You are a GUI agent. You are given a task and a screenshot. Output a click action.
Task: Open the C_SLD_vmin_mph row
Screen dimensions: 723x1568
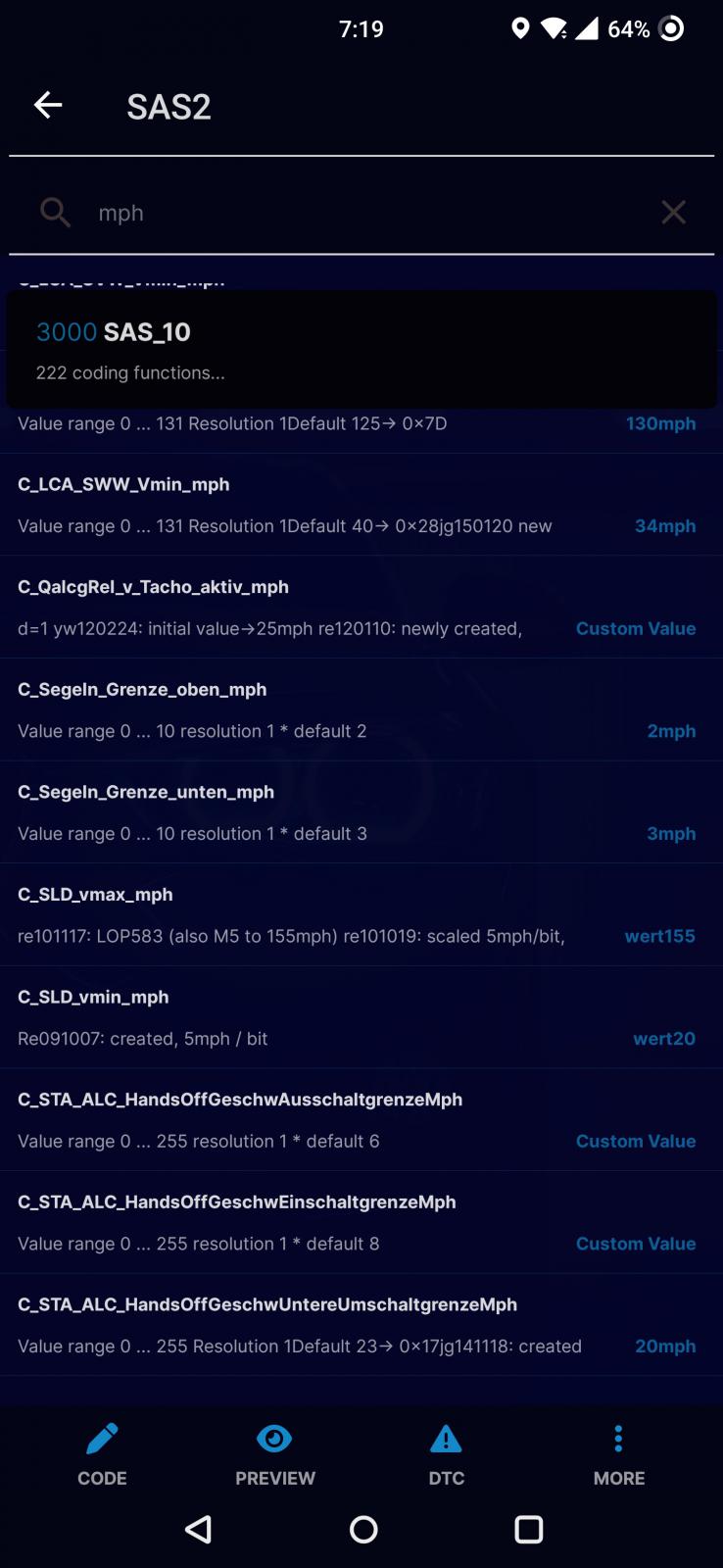click(361, 1017)
